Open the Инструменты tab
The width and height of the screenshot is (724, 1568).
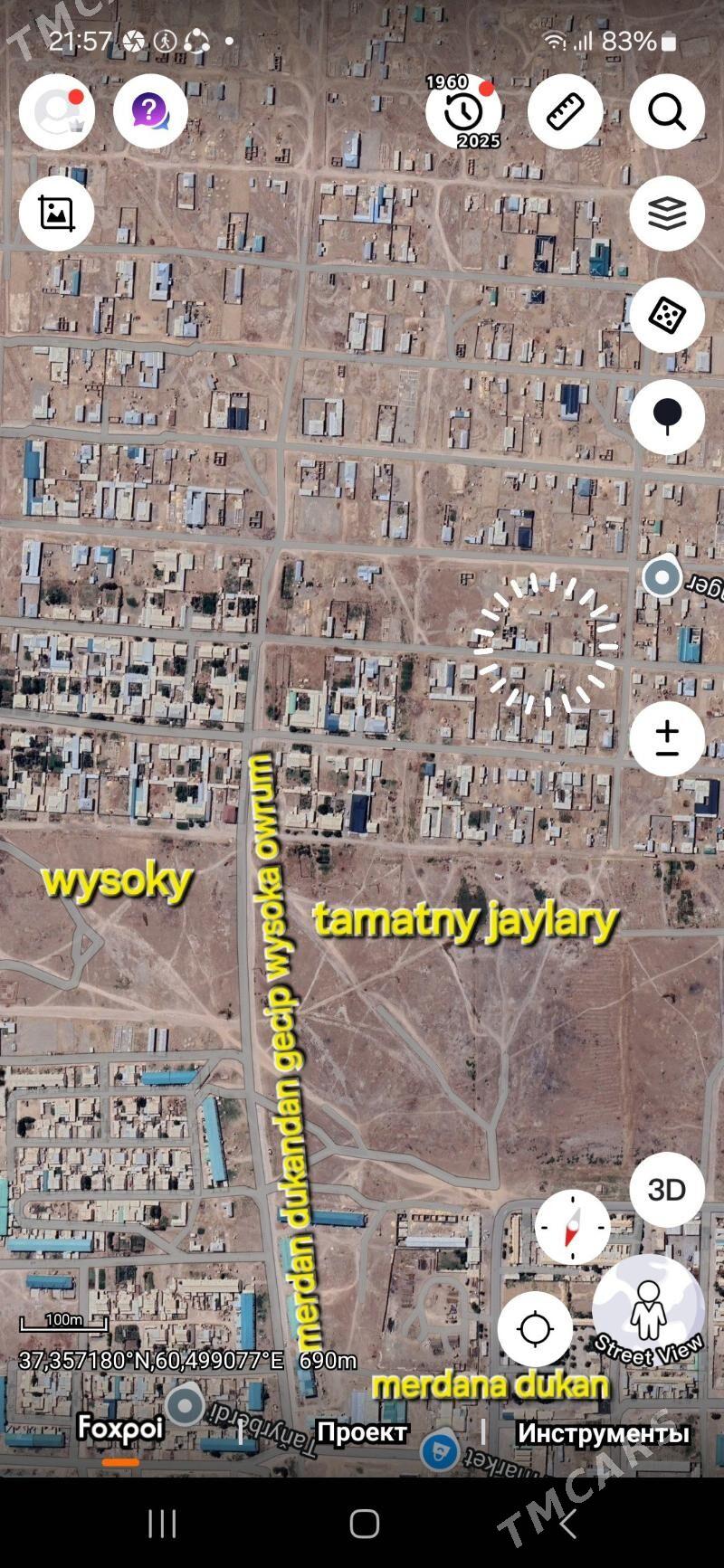603,1433
